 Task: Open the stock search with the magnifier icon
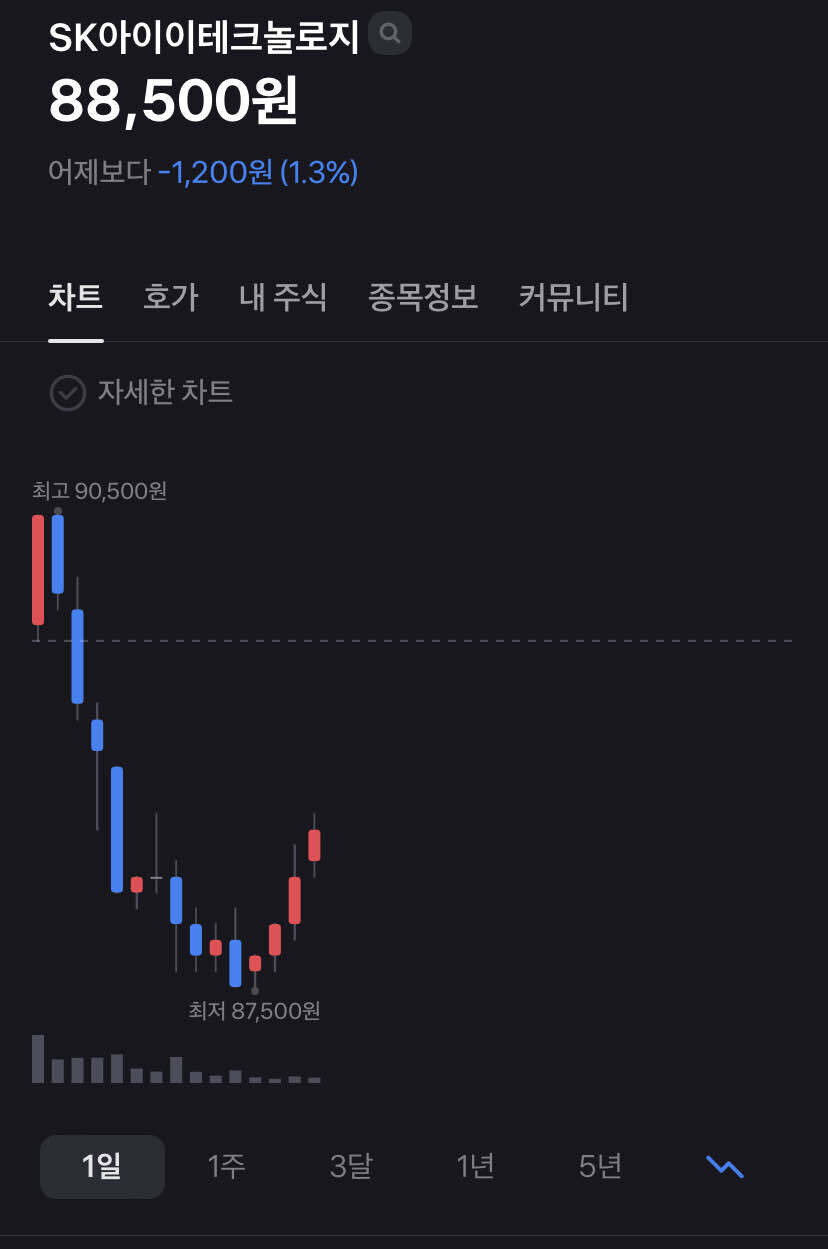[x=389, y=33]
